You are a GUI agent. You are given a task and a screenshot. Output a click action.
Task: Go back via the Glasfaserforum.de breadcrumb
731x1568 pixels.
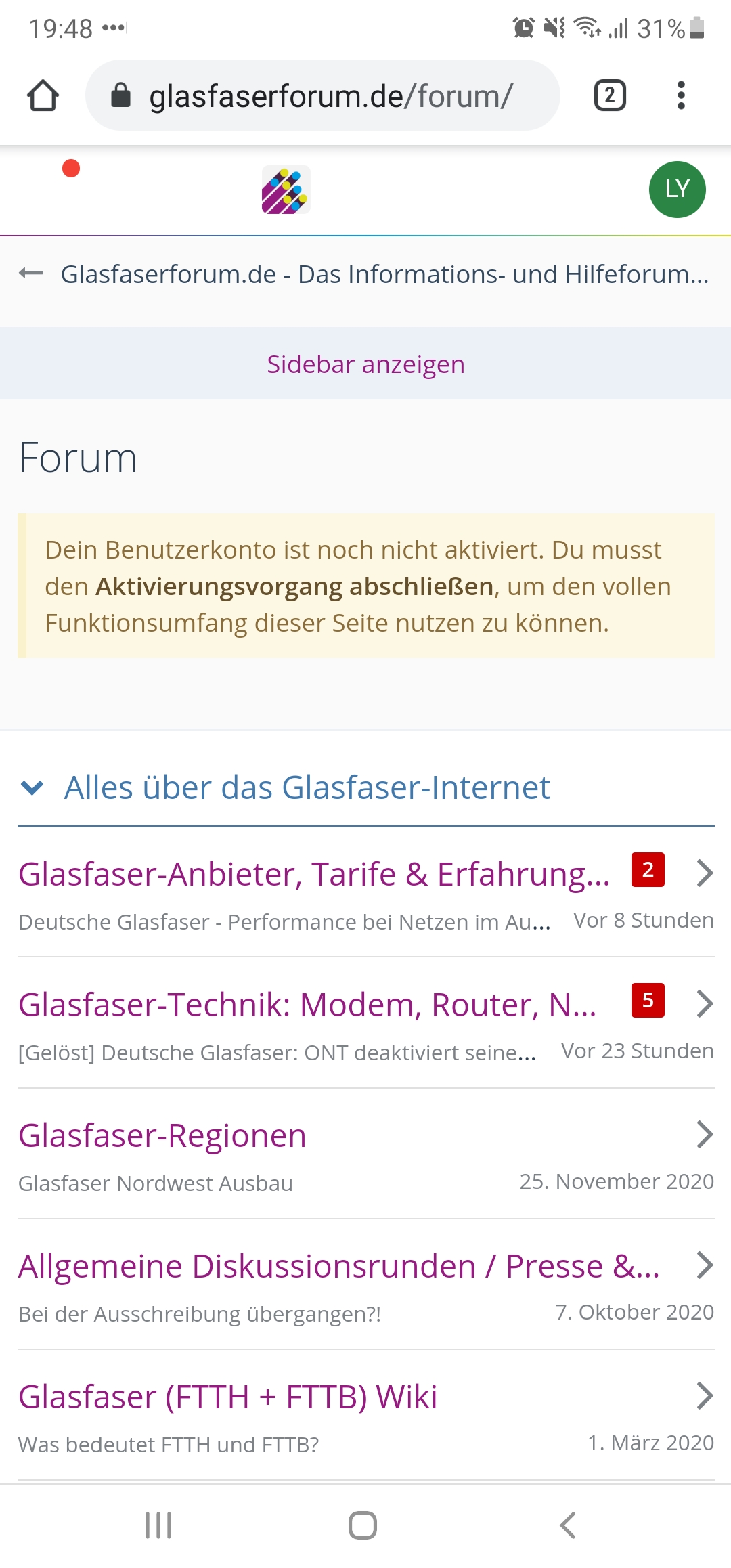pyautogui.click(x=365, y=274)
